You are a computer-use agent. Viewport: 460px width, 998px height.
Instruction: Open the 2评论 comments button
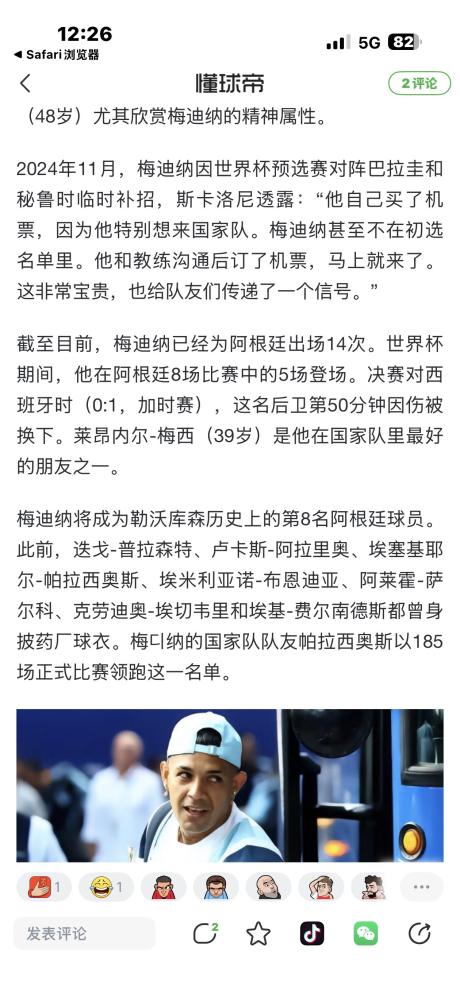[419, 83]
